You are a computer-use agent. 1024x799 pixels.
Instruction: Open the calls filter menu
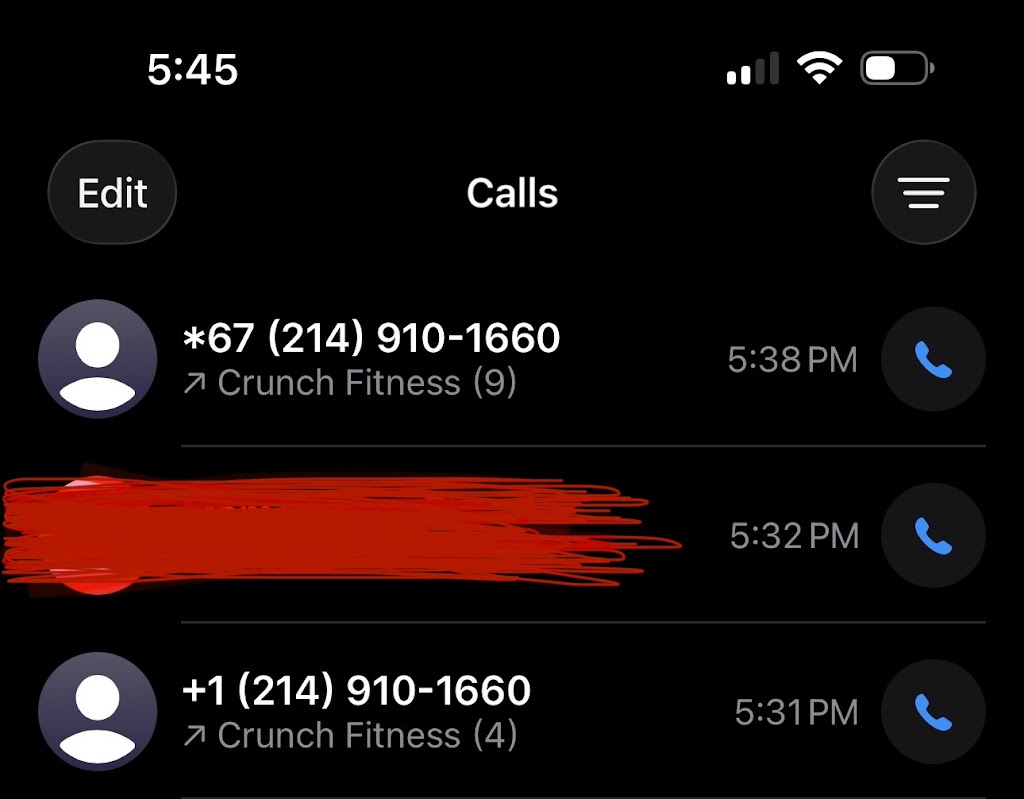[x=923, y=193]
